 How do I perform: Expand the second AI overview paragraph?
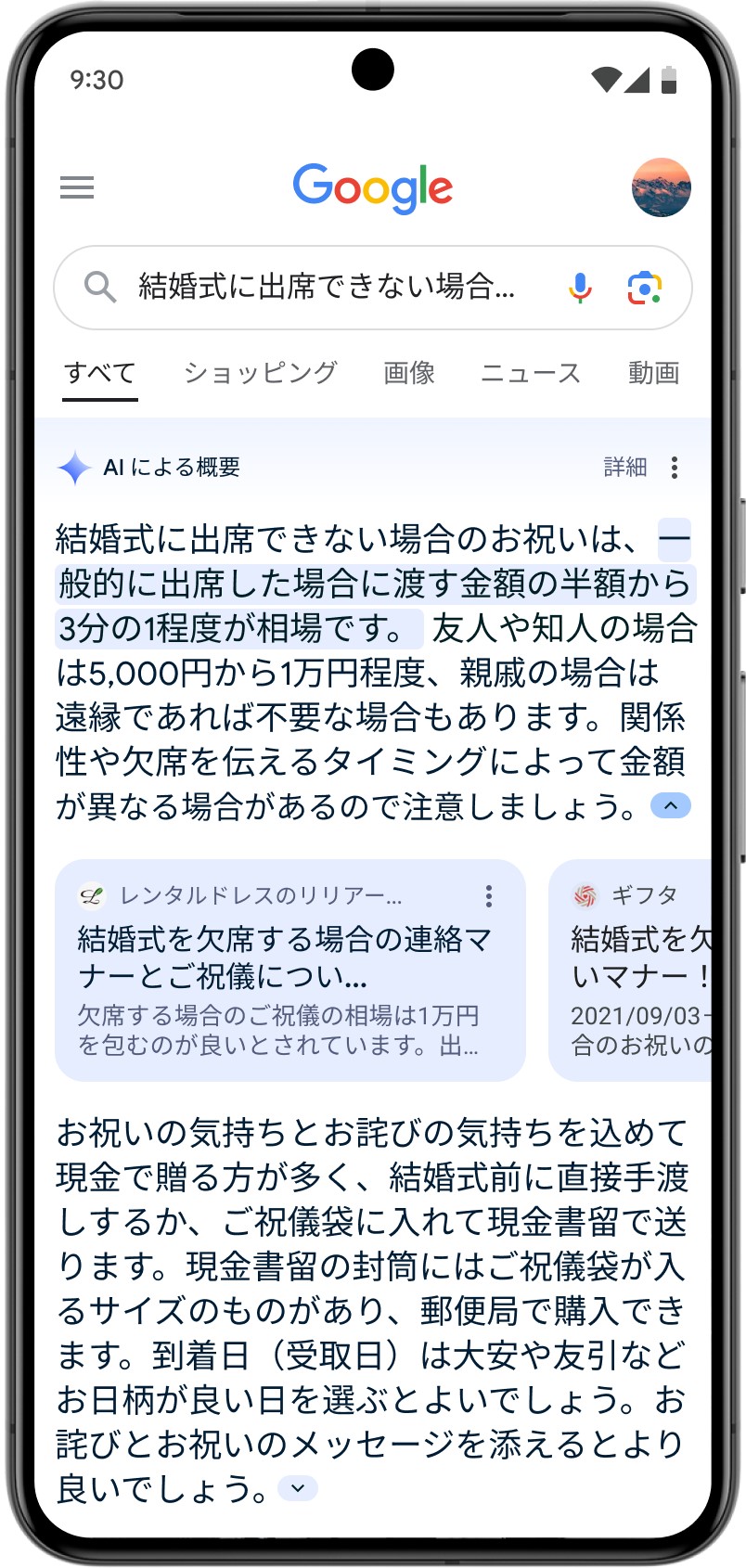298,1488
